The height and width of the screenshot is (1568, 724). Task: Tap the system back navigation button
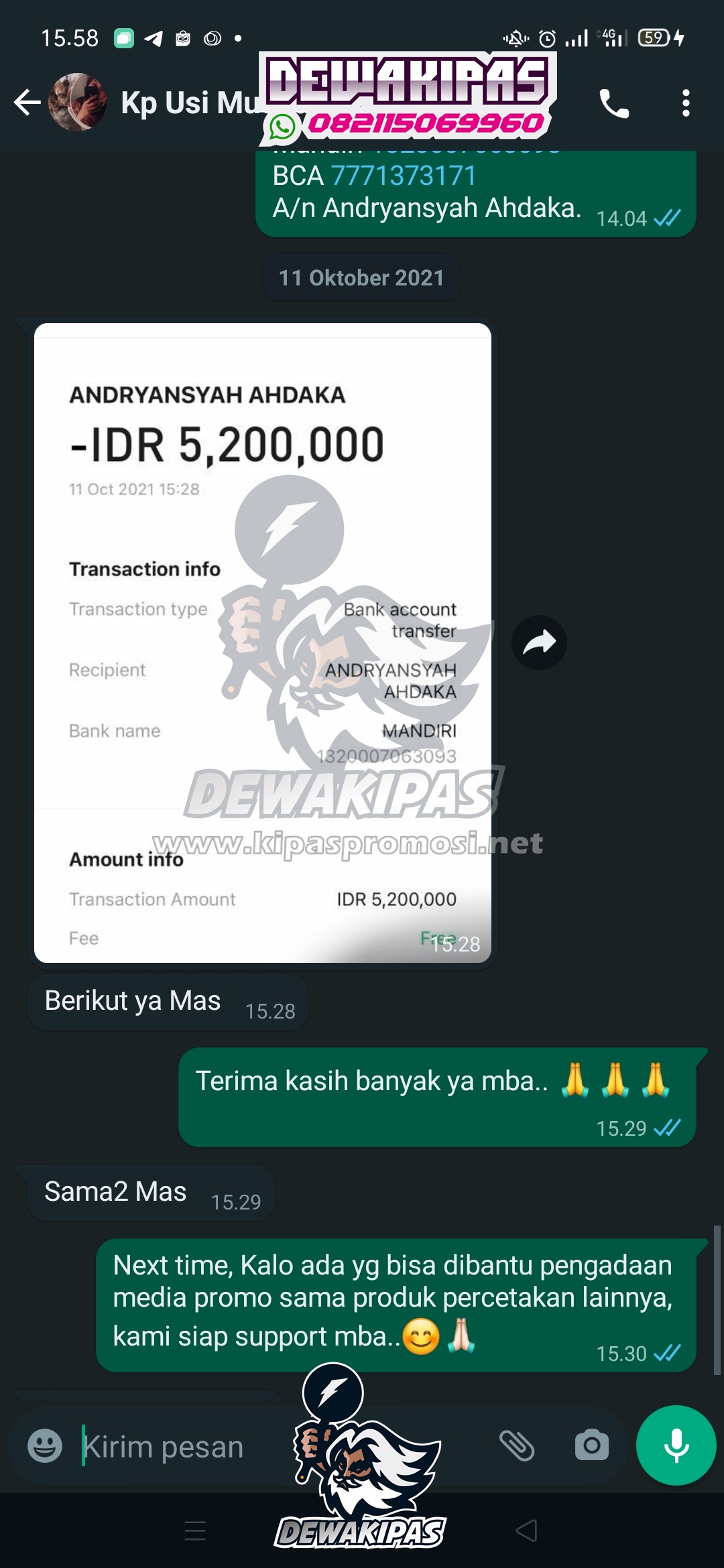[x=527, y=1530]
